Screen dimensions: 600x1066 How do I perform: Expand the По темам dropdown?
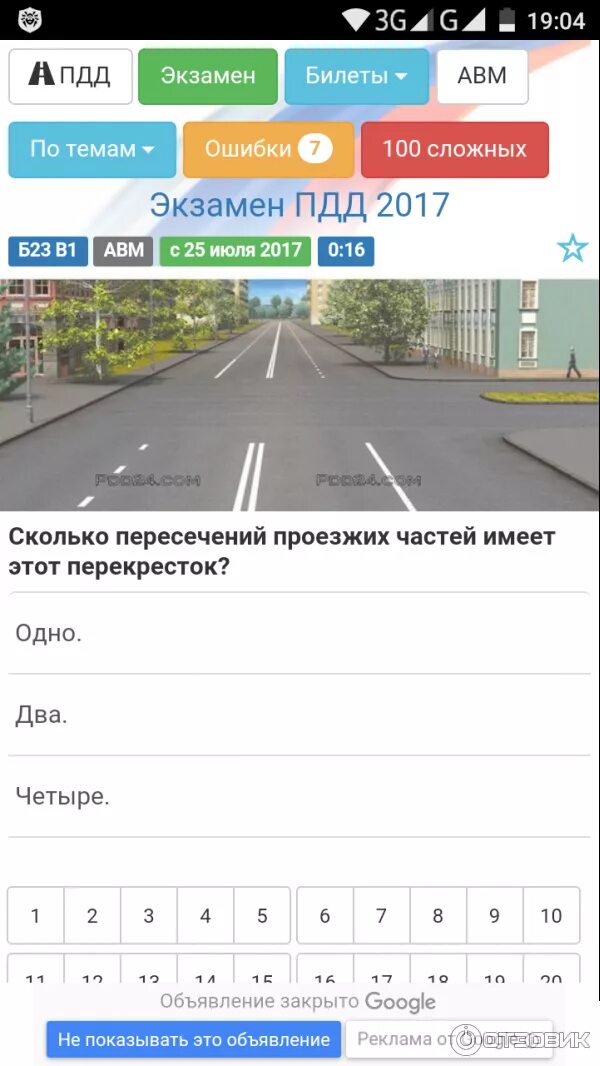pos(92,150)
